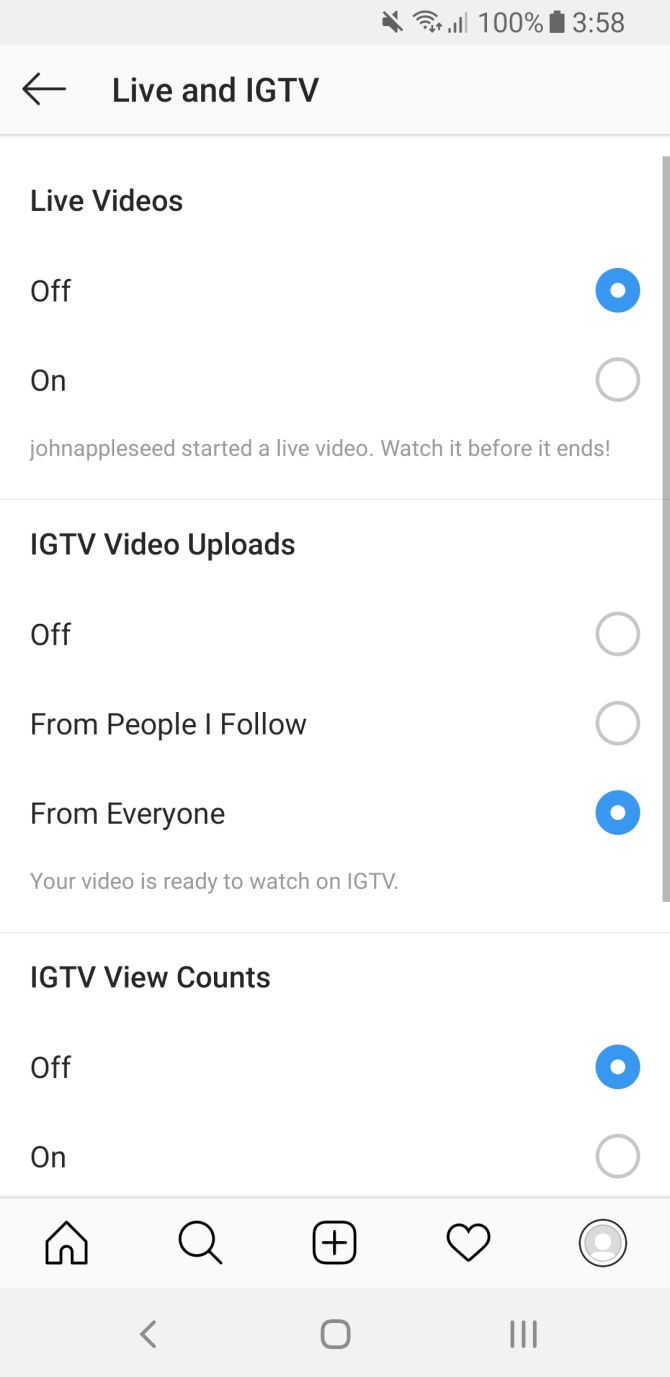Open the Home feed tab
670x1377 pixels.
click(x=67, y=1243)
